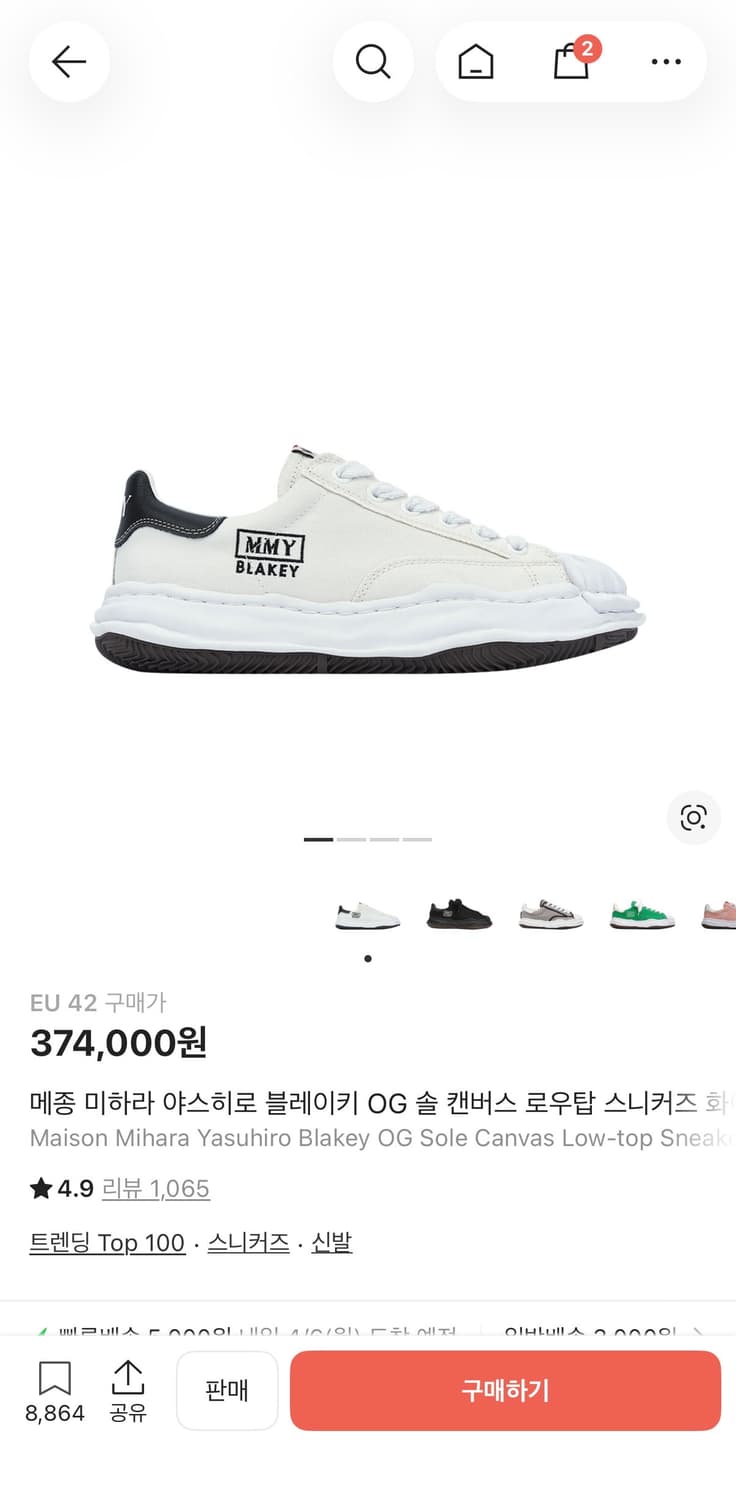The image size is (736, 1500).
Task: Browse the 신발 category
Action: pos(331,1242)
